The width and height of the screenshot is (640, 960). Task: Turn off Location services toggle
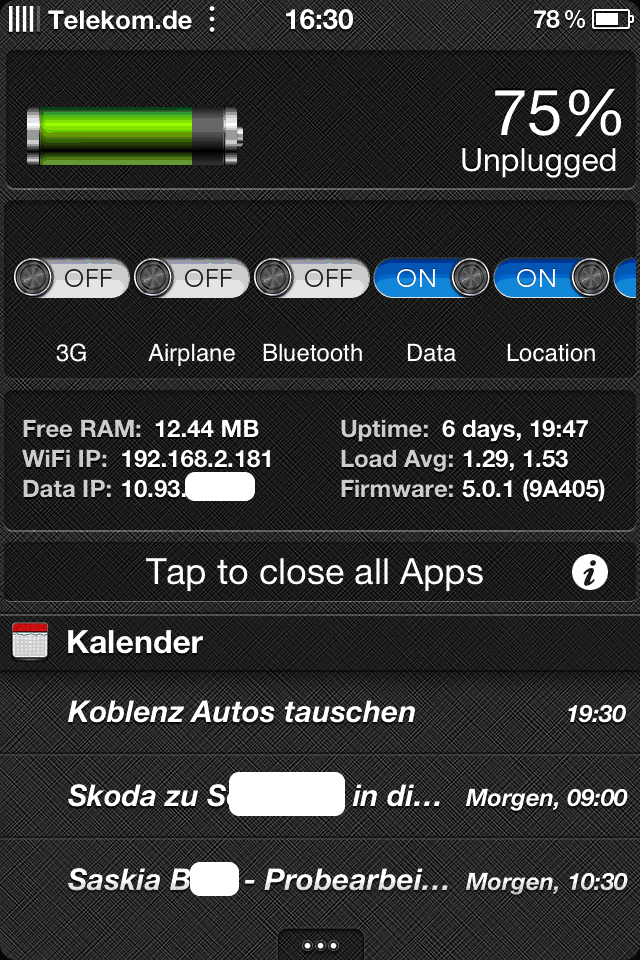tap(551, 278)
